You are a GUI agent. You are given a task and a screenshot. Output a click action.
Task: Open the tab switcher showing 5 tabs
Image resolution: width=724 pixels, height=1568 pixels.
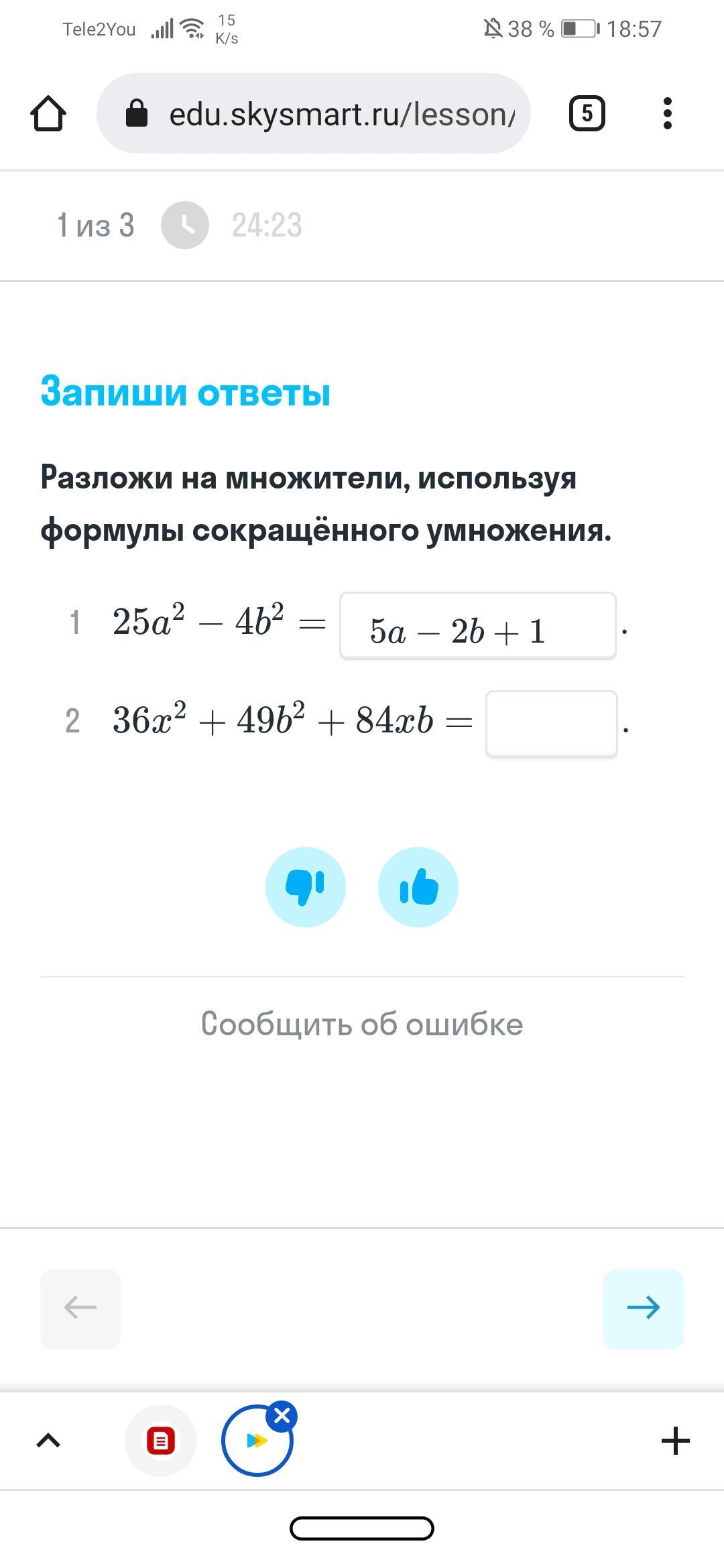(x=587, y=113)
